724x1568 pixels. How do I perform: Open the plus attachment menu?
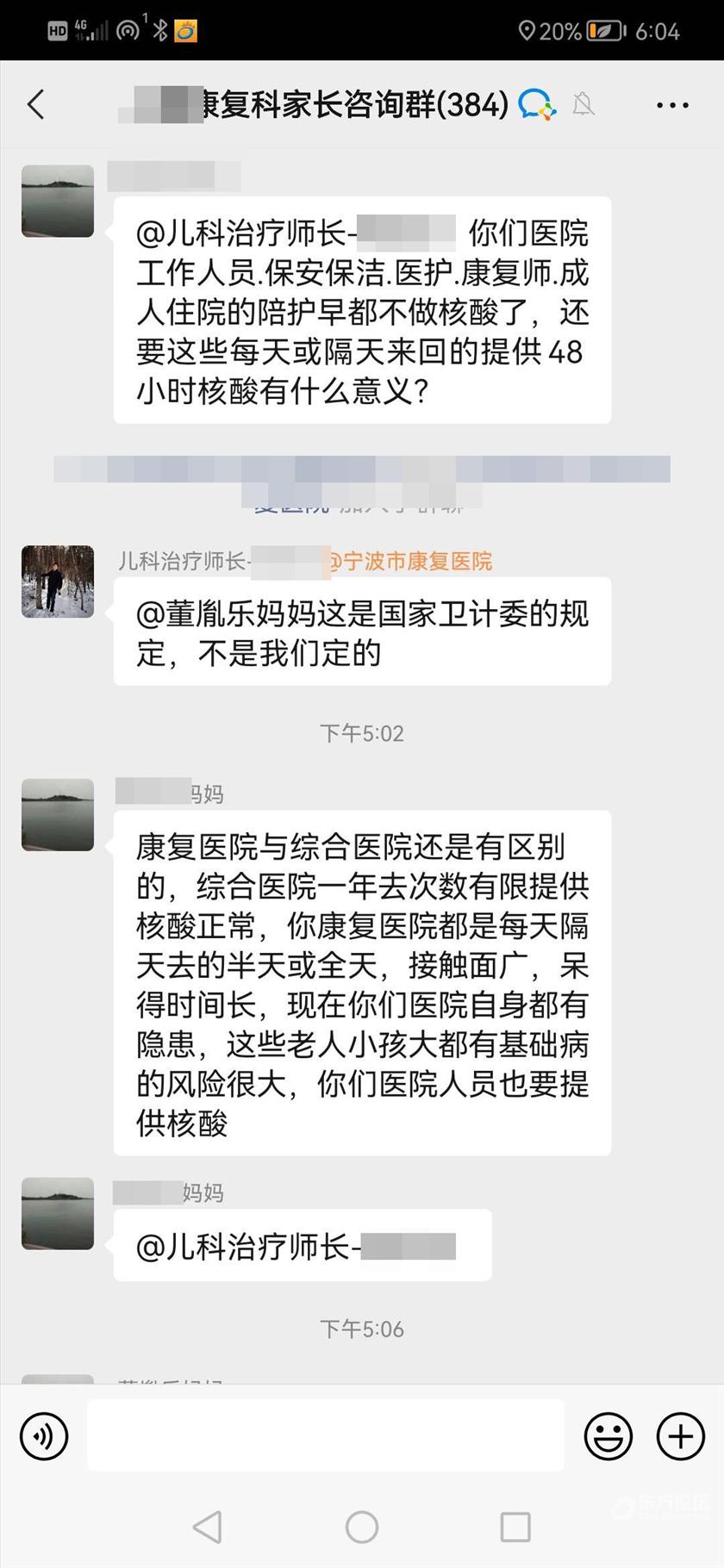click(x=680, y=1436)
